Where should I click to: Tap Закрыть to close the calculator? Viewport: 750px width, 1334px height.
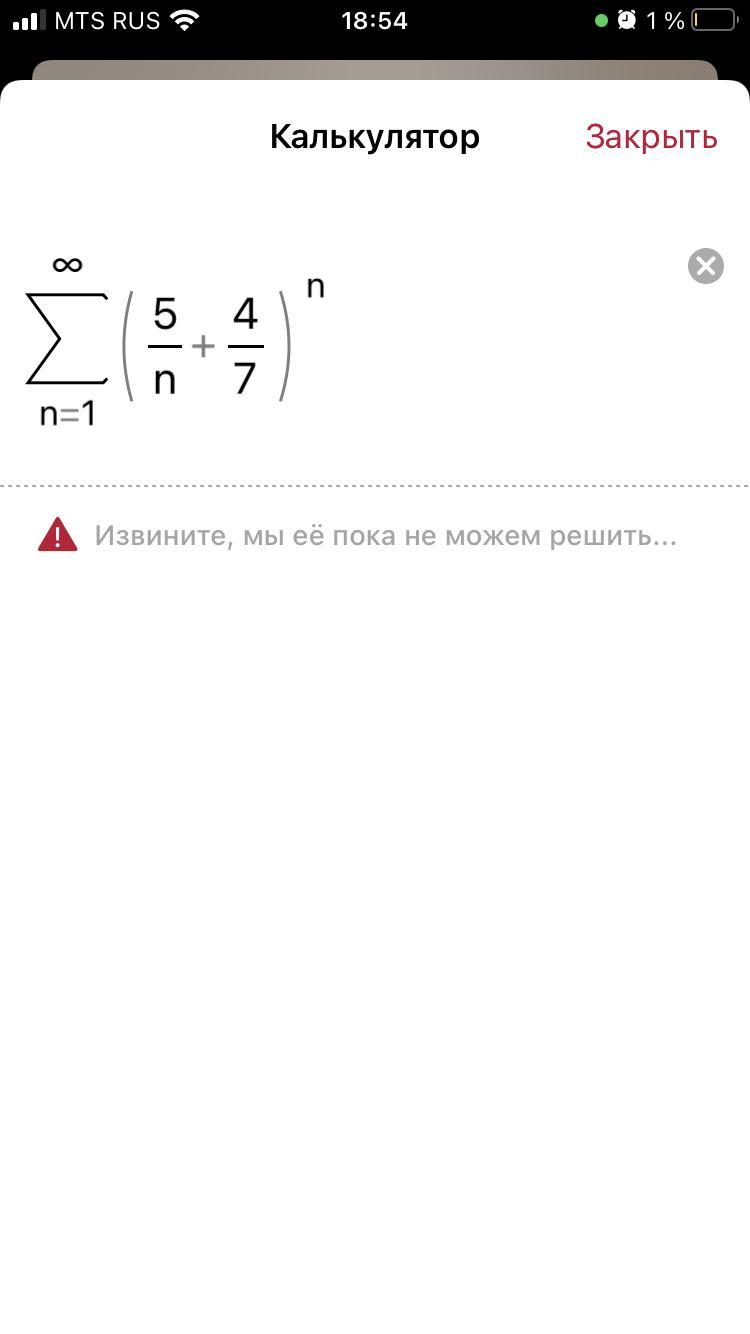point(651,137)
